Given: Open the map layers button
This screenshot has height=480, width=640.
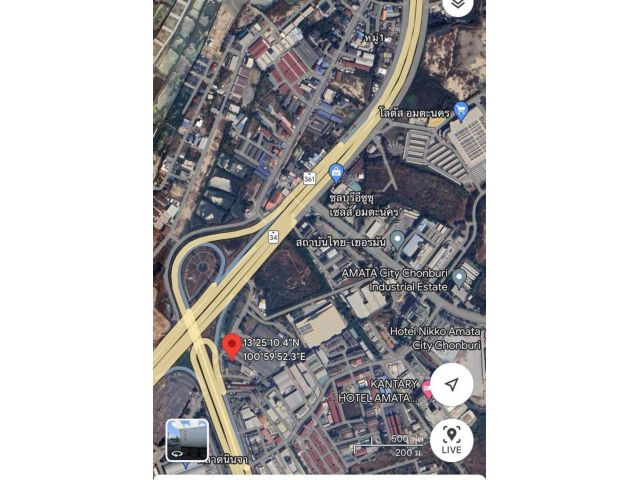Looking at the screenshot, I should tap(457, 5).
